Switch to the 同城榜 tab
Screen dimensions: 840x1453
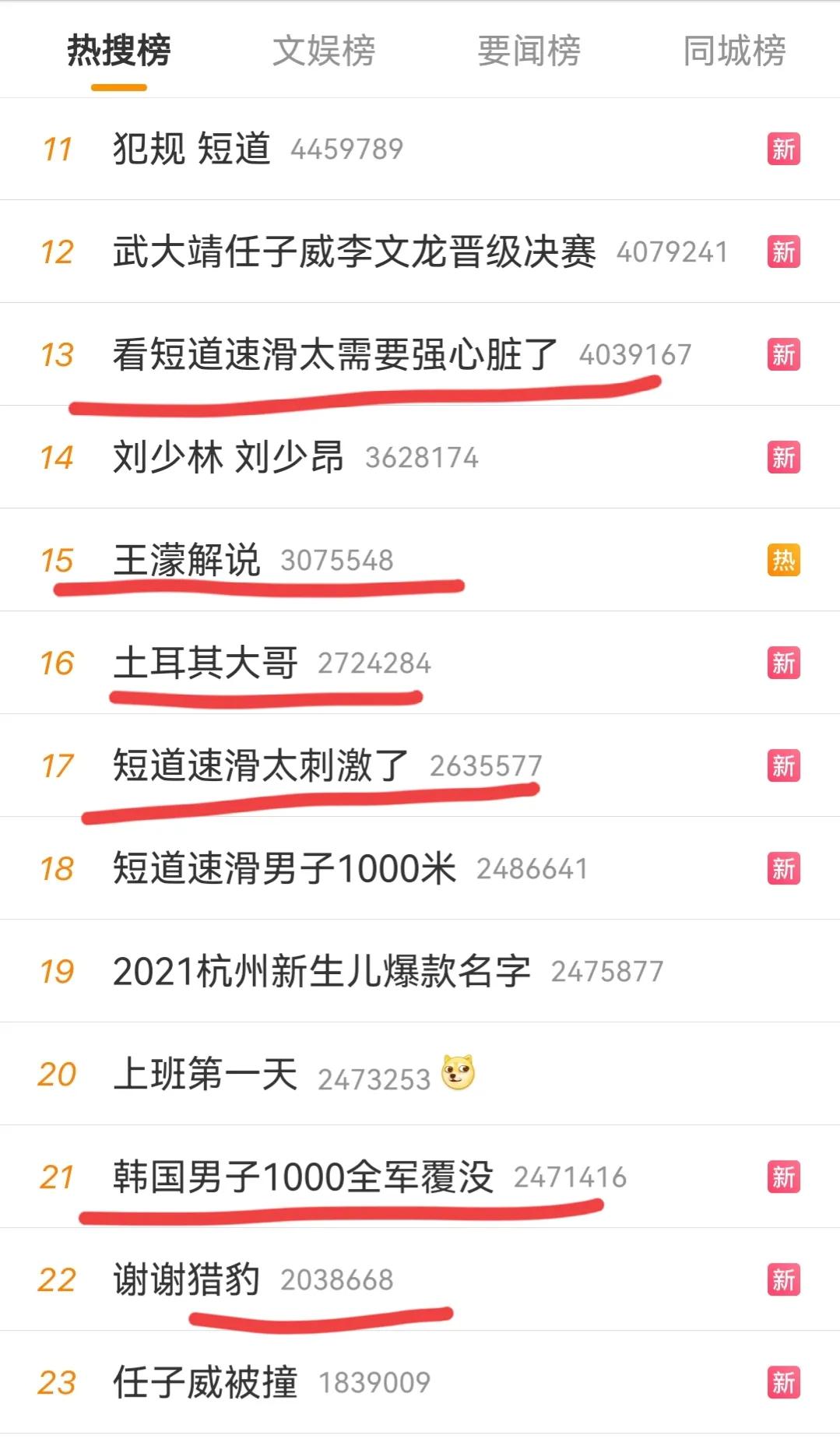(x=733, y=50)
